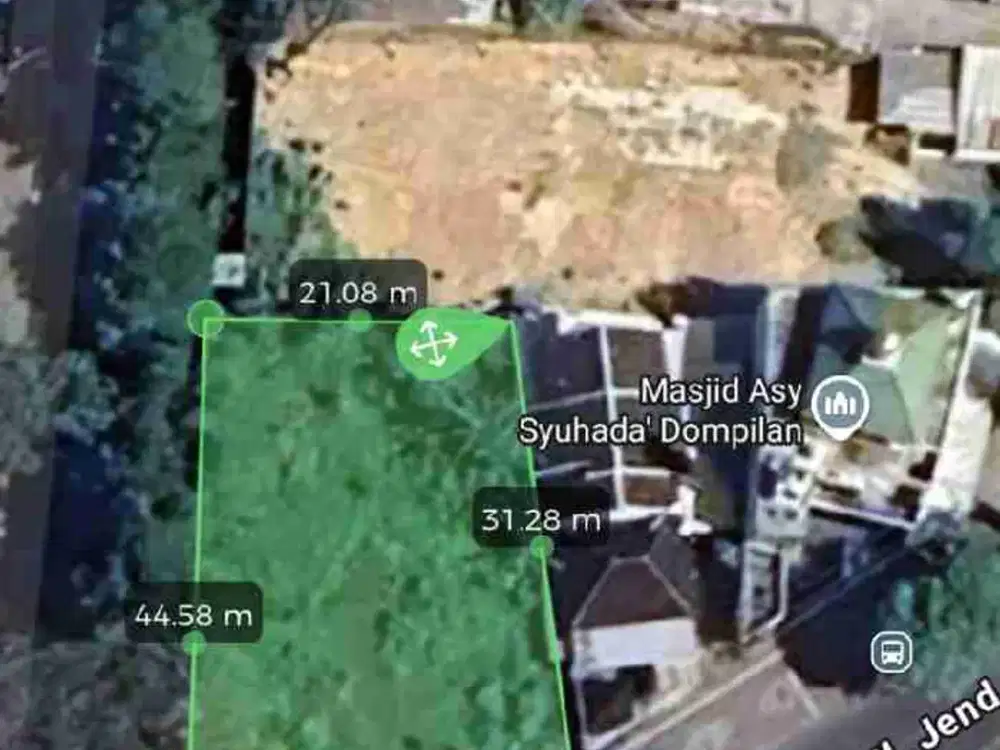1000x750 pixels.
Task: Tap the bus stop map icon
Action: (x=891, y=652)
